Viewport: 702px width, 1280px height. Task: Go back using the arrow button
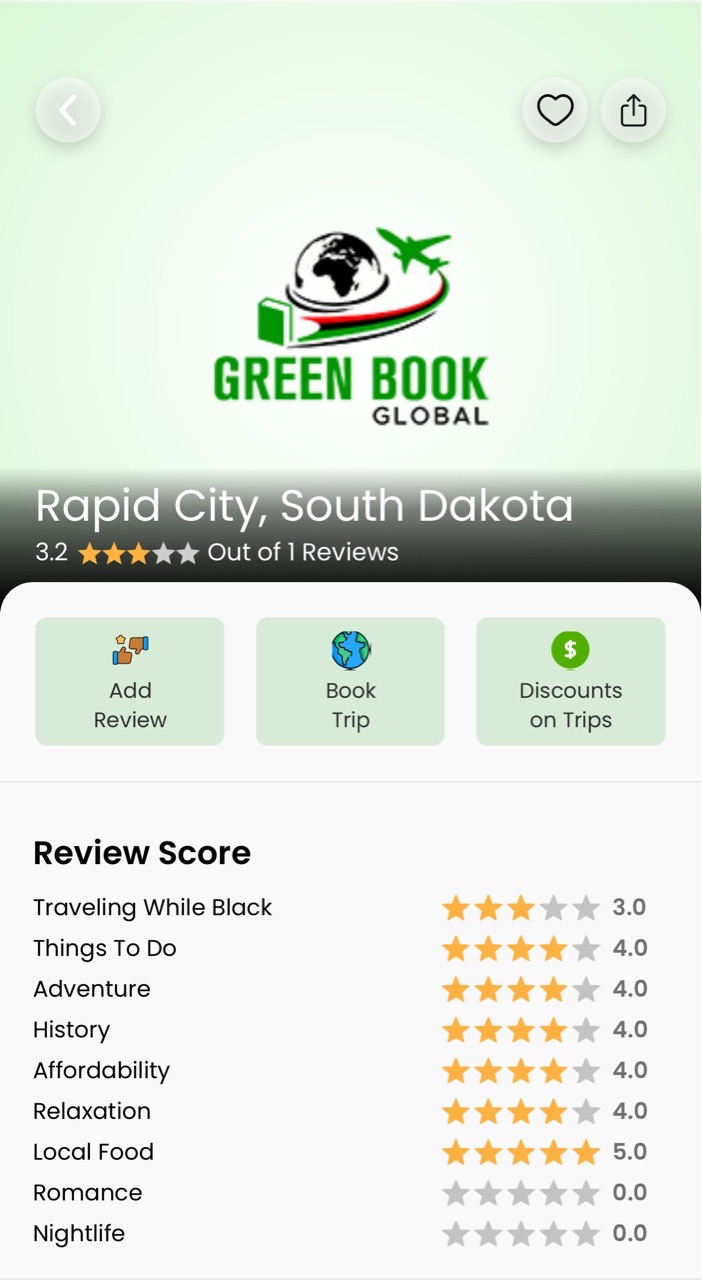tap(68, 110)
